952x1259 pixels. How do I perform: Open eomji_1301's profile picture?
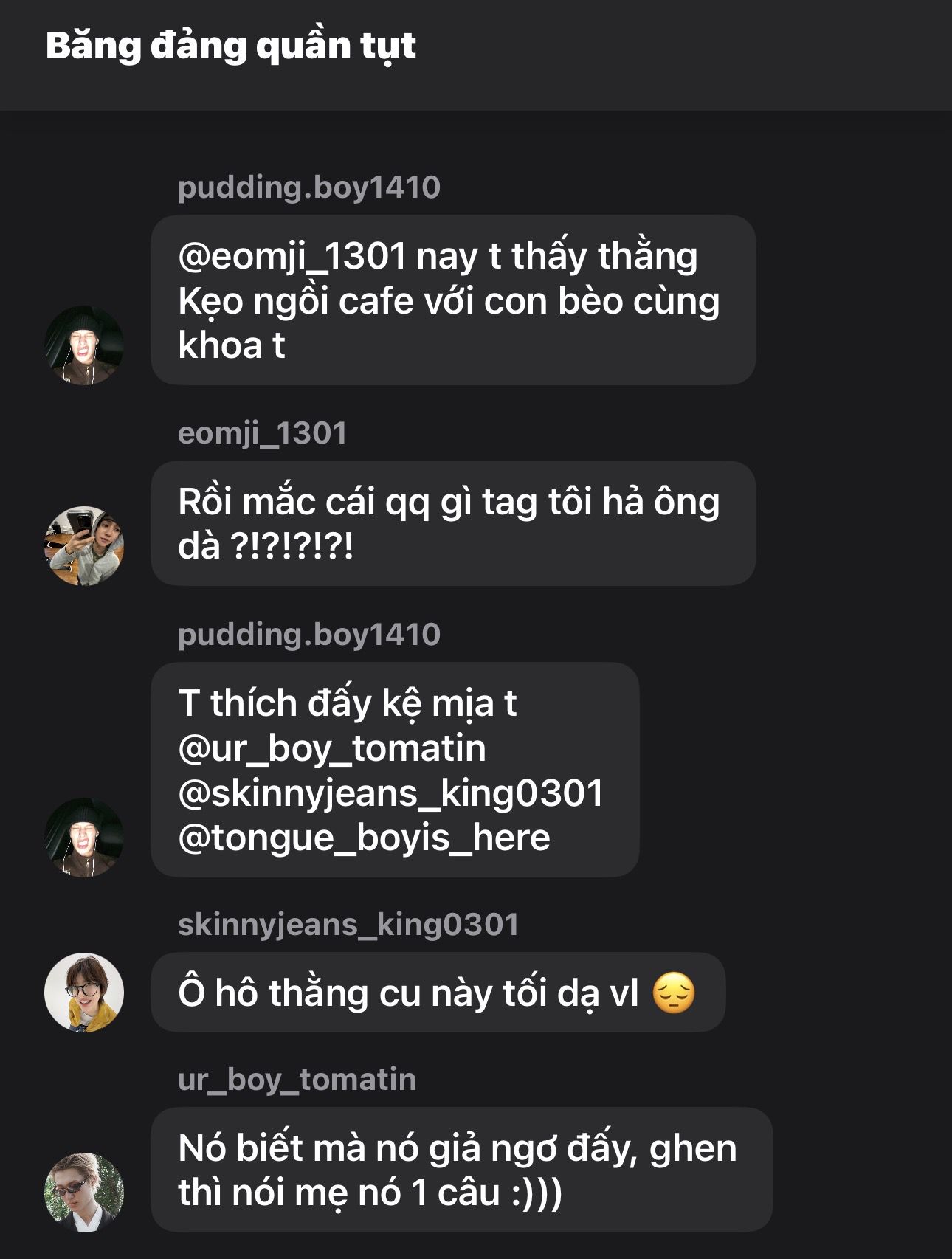tap(84, 546)
